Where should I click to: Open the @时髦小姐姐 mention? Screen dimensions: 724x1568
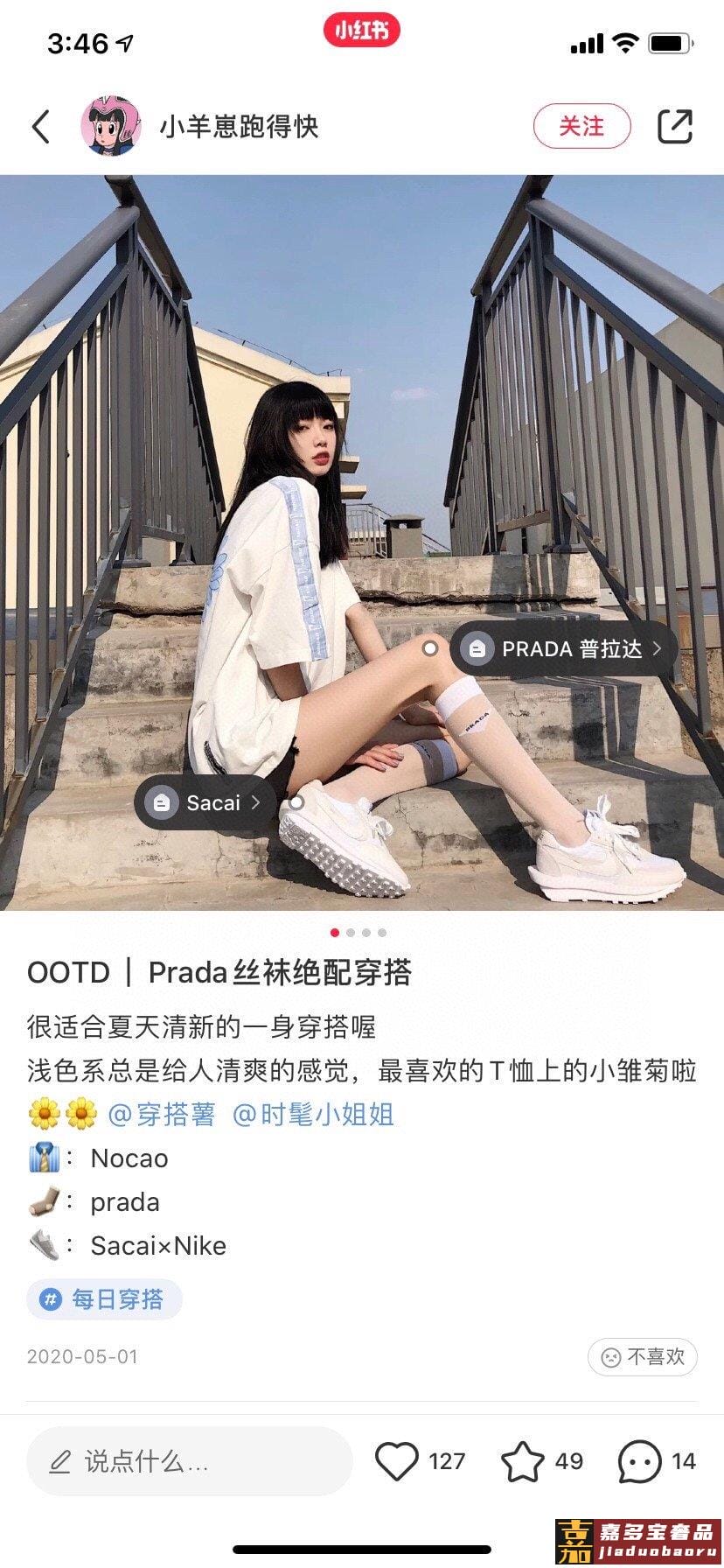[313, 1115]
